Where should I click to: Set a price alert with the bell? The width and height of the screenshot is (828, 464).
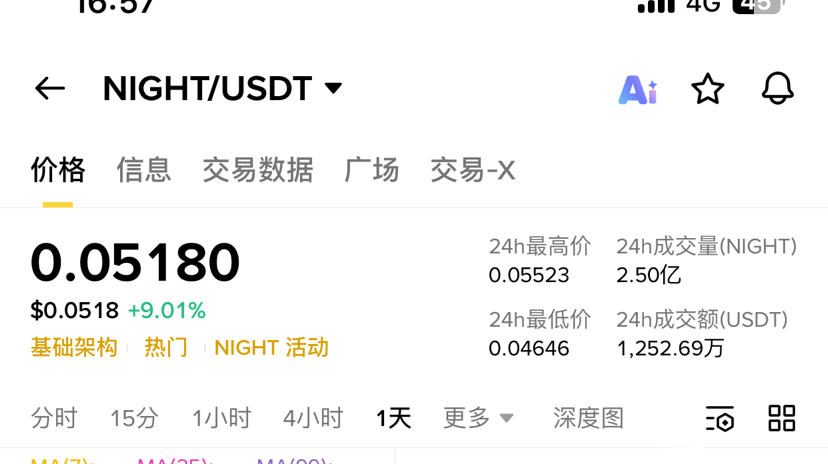[777, 88]
